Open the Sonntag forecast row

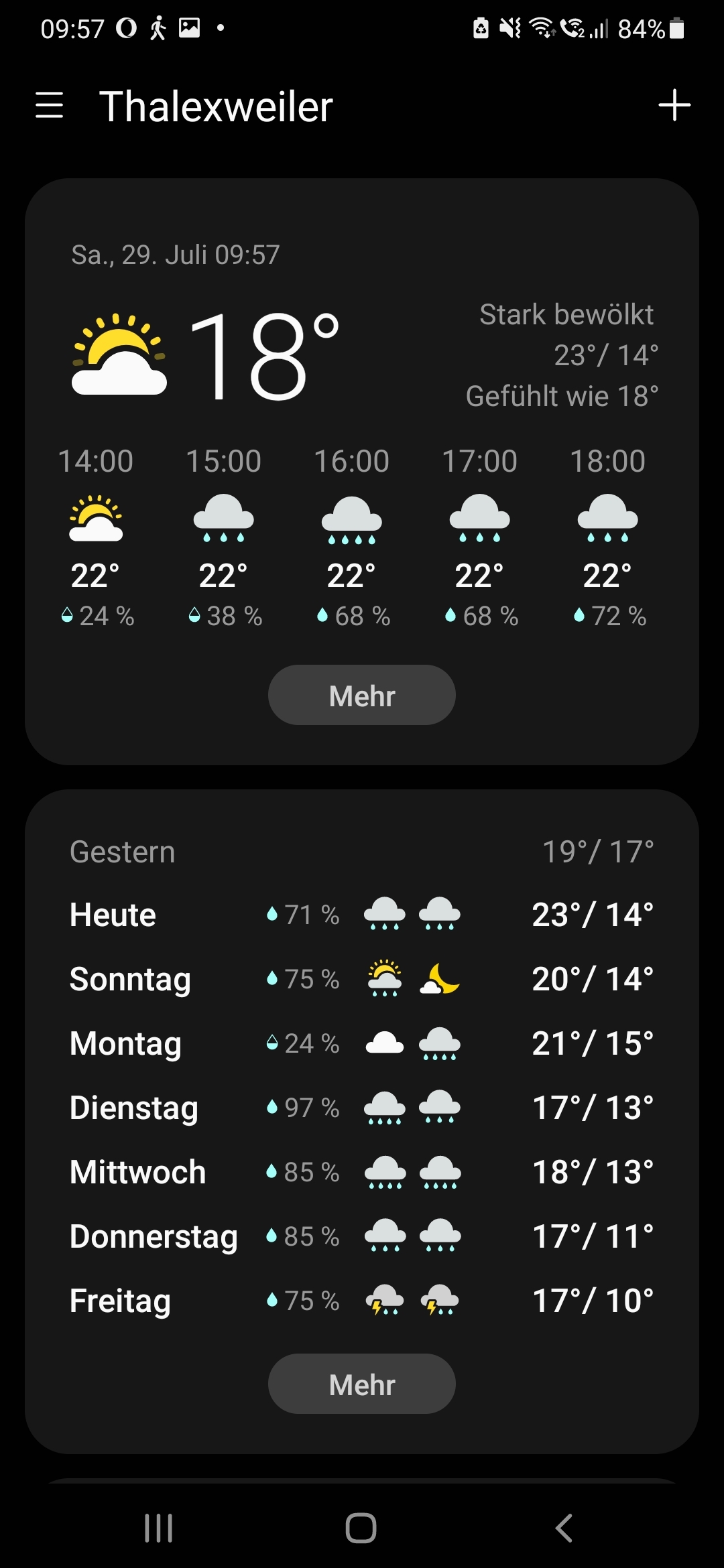tap(362, 979)
